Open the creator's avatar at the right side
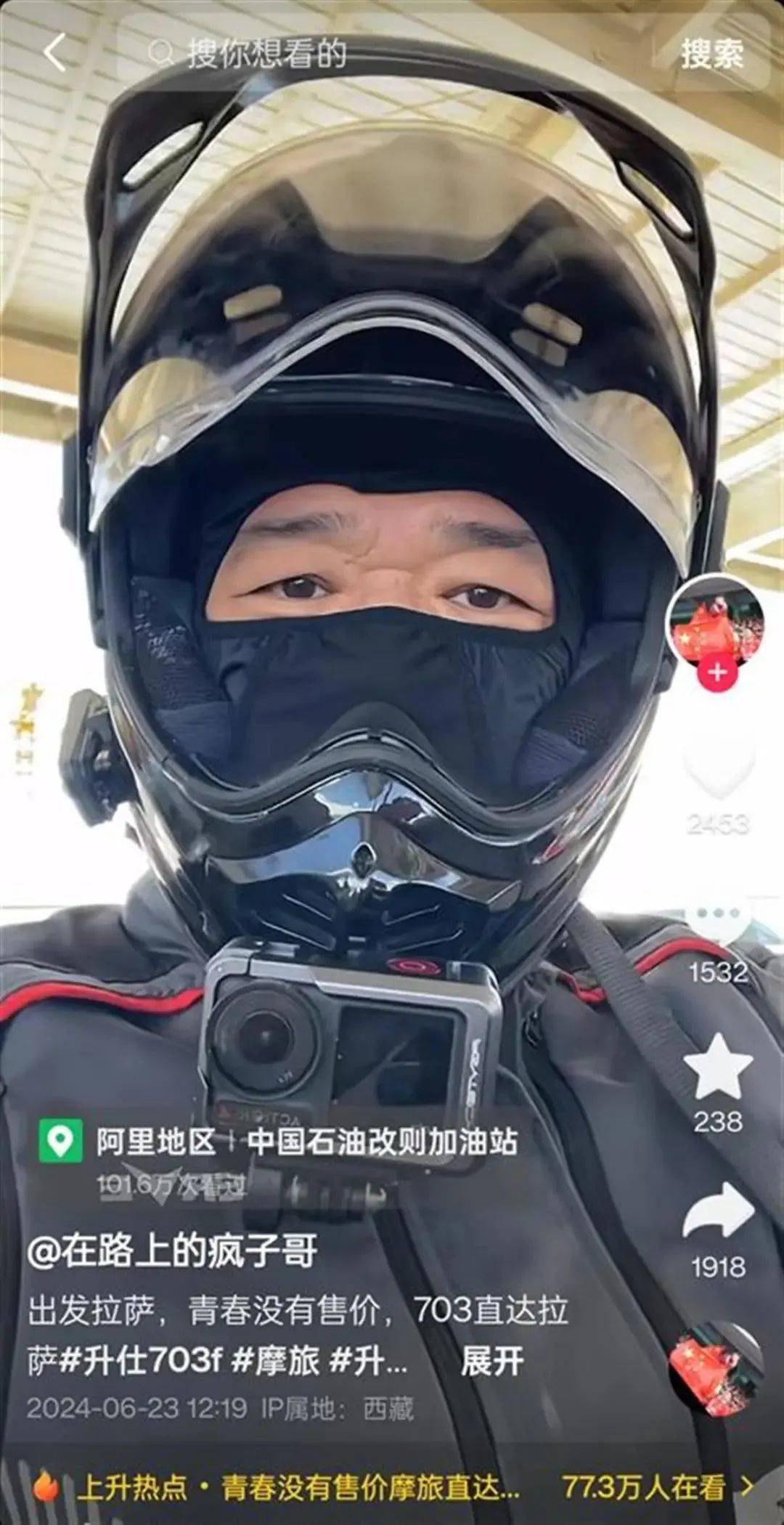The height and width of the screenshot is (1525, 784). [716, 631]
